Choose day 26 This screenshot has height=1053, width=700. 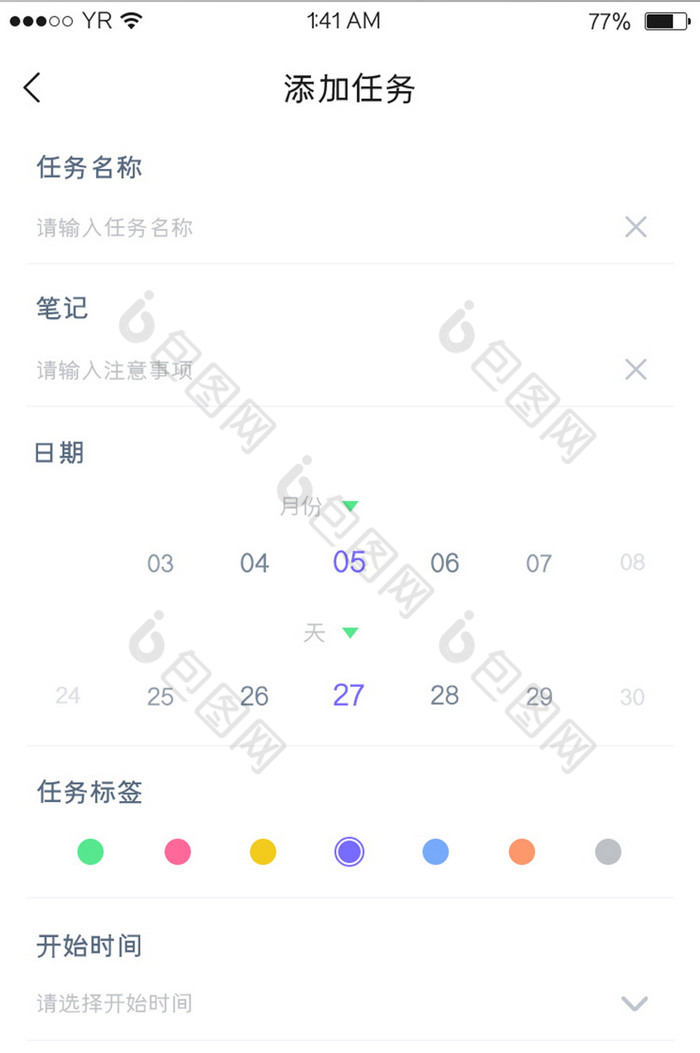tap(254, 696)
